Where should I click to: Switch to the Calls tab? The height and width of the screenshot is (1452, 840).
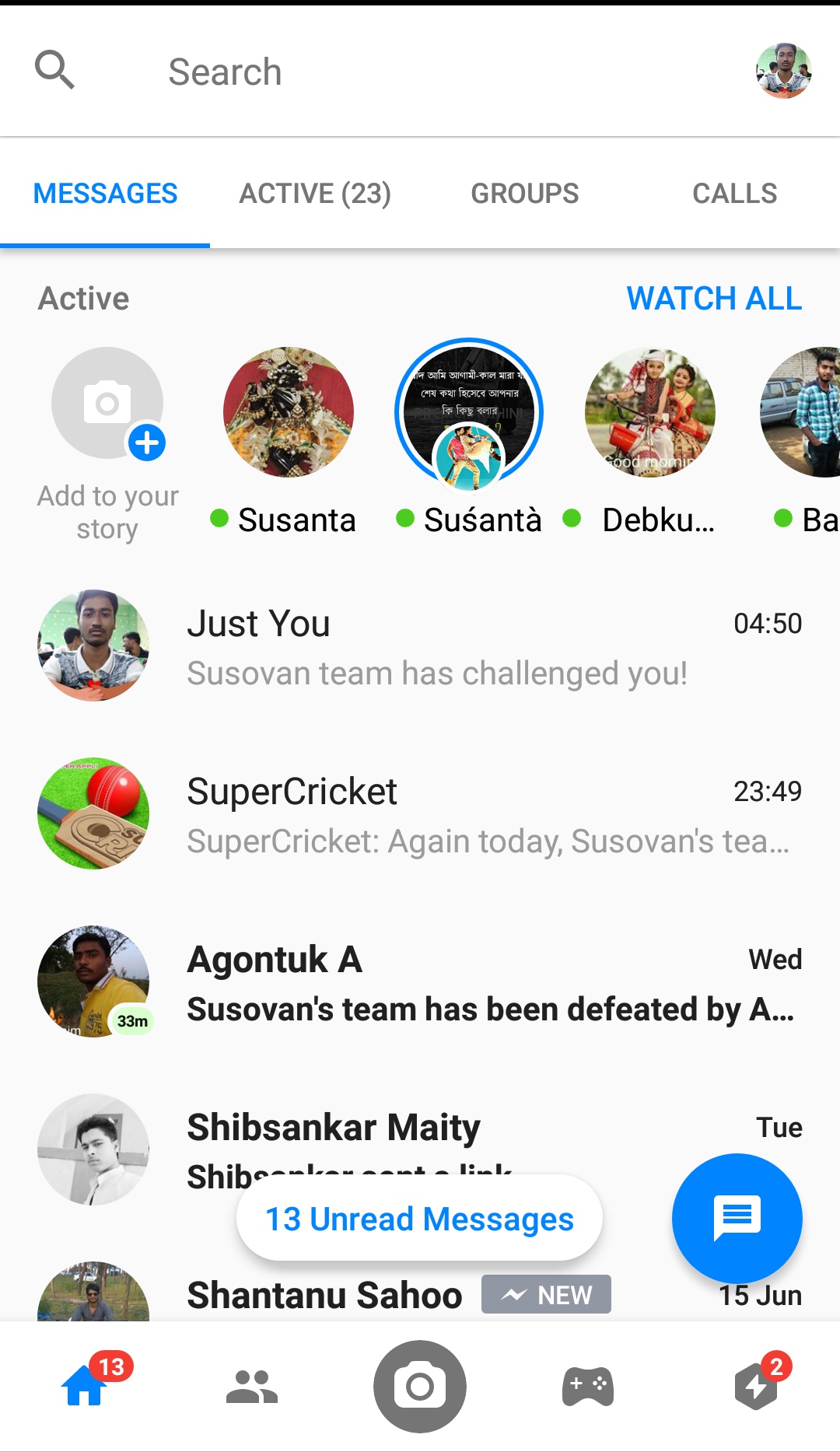734,194
